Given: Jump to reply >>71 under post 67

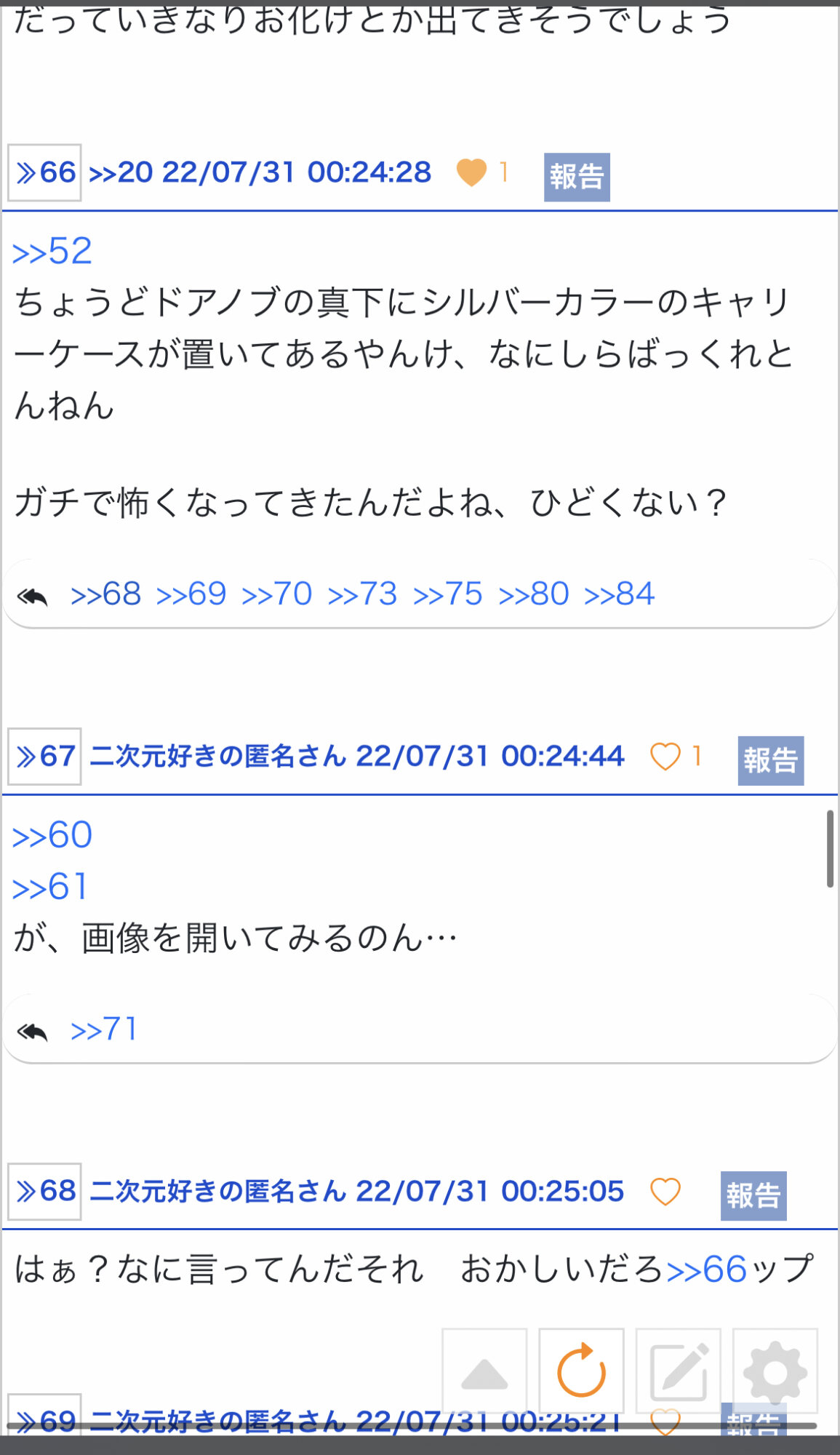Looking at the screenshot, I should pos(104,1029).
